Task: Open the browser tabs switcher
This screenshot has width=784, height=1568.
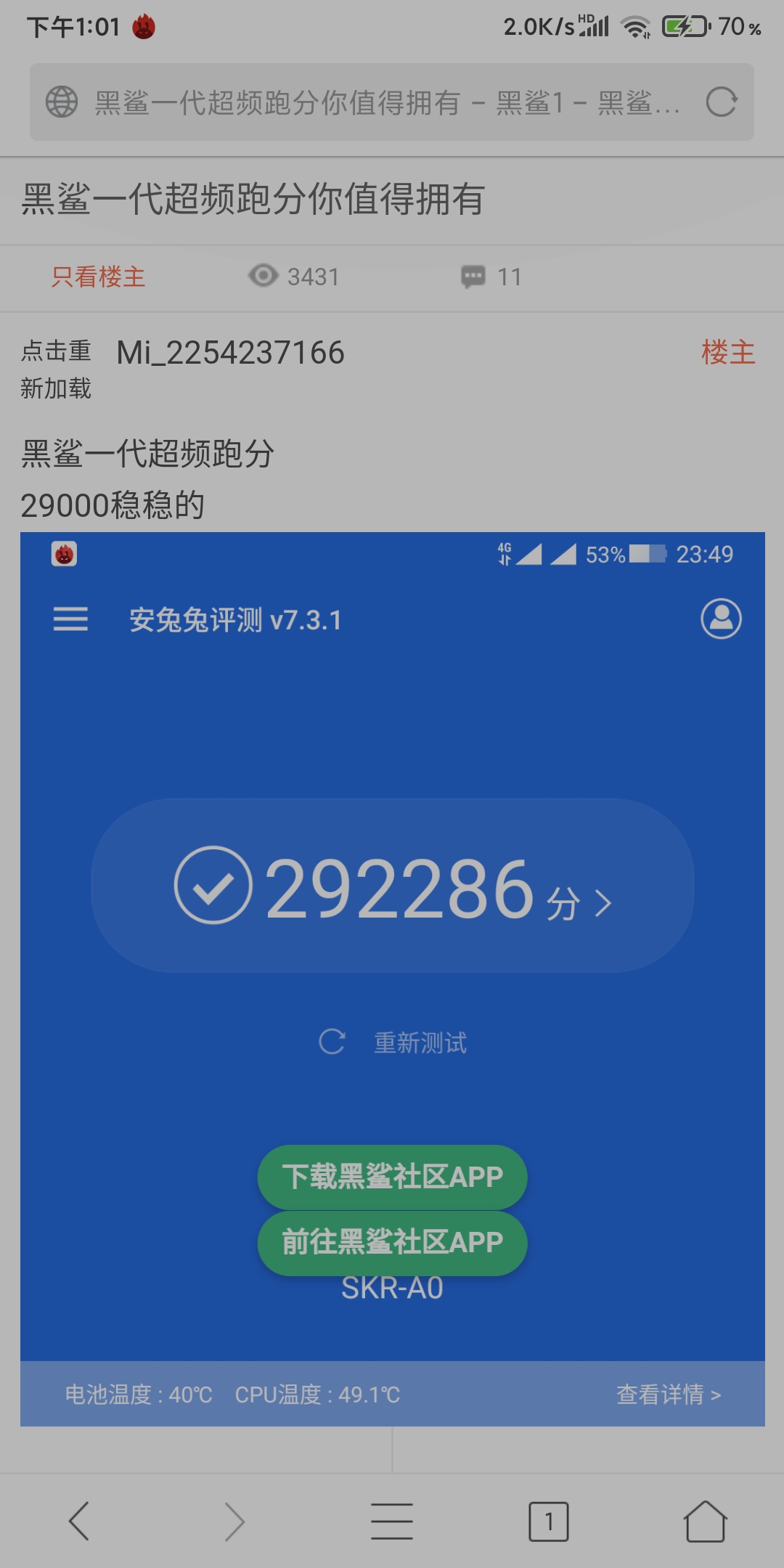Action: 549,1521
